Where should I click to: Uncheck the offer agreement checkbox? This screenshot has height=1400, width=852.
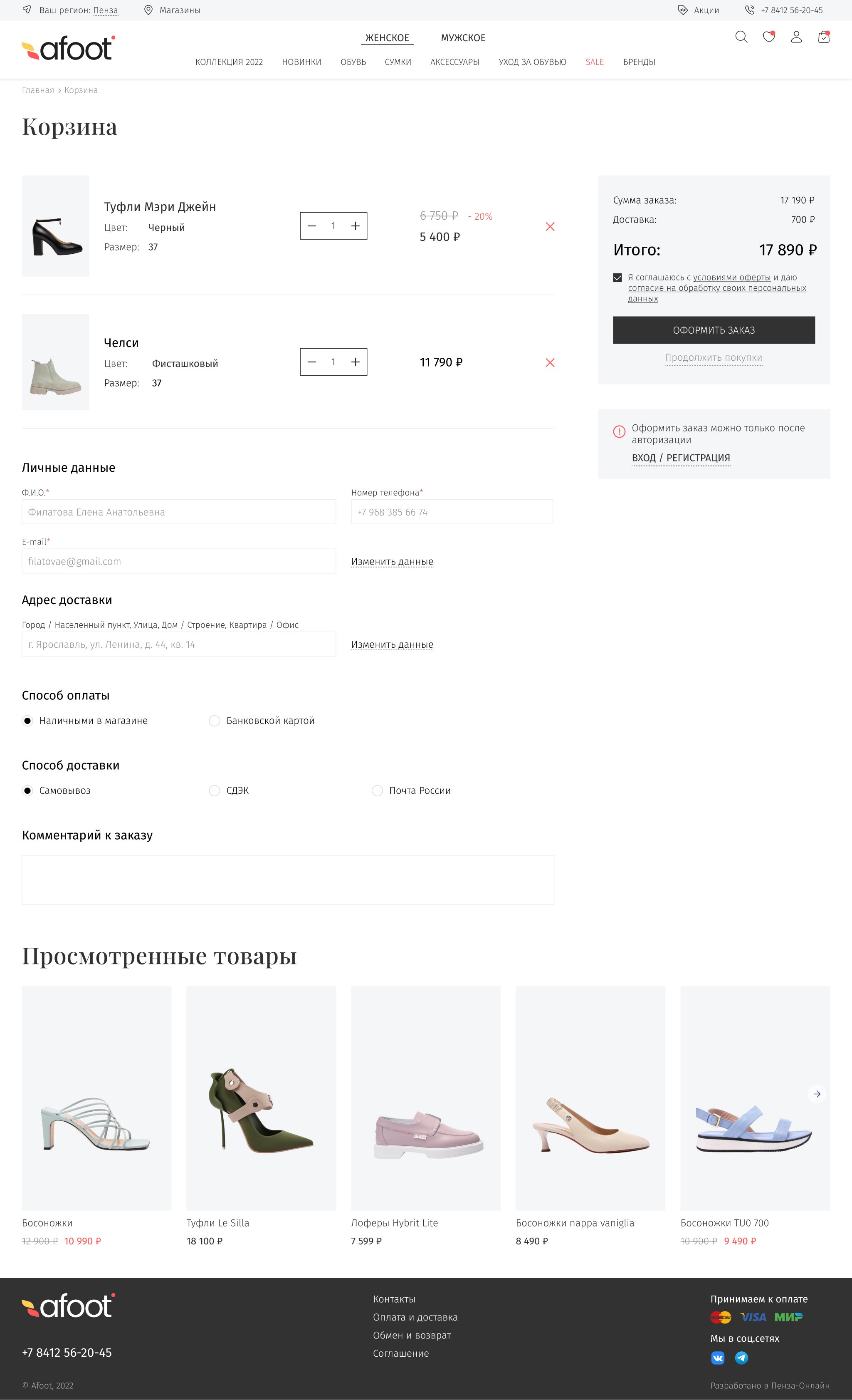[617, 278]
